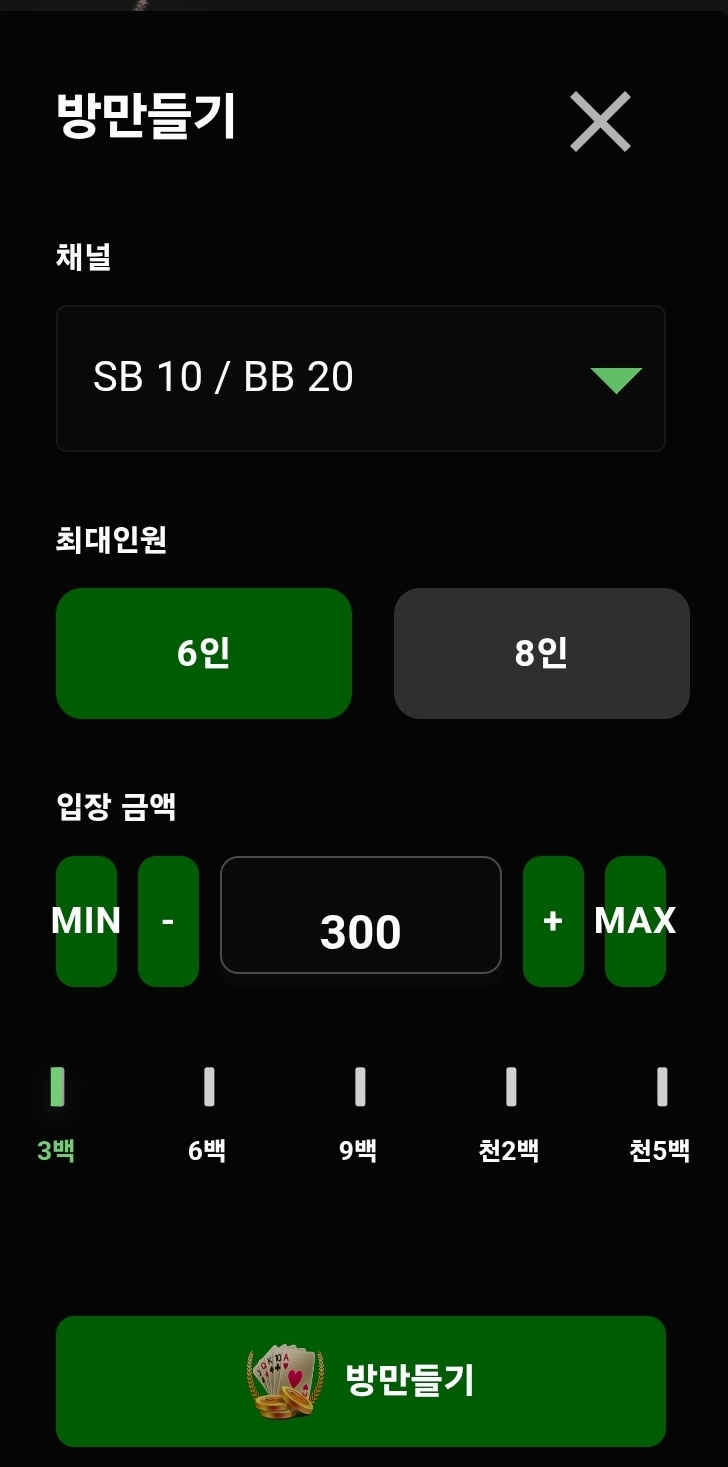The height and width of the screenshot is (1467, 728).
Task: Set entry amount to MIN
Action: (86, 921)
